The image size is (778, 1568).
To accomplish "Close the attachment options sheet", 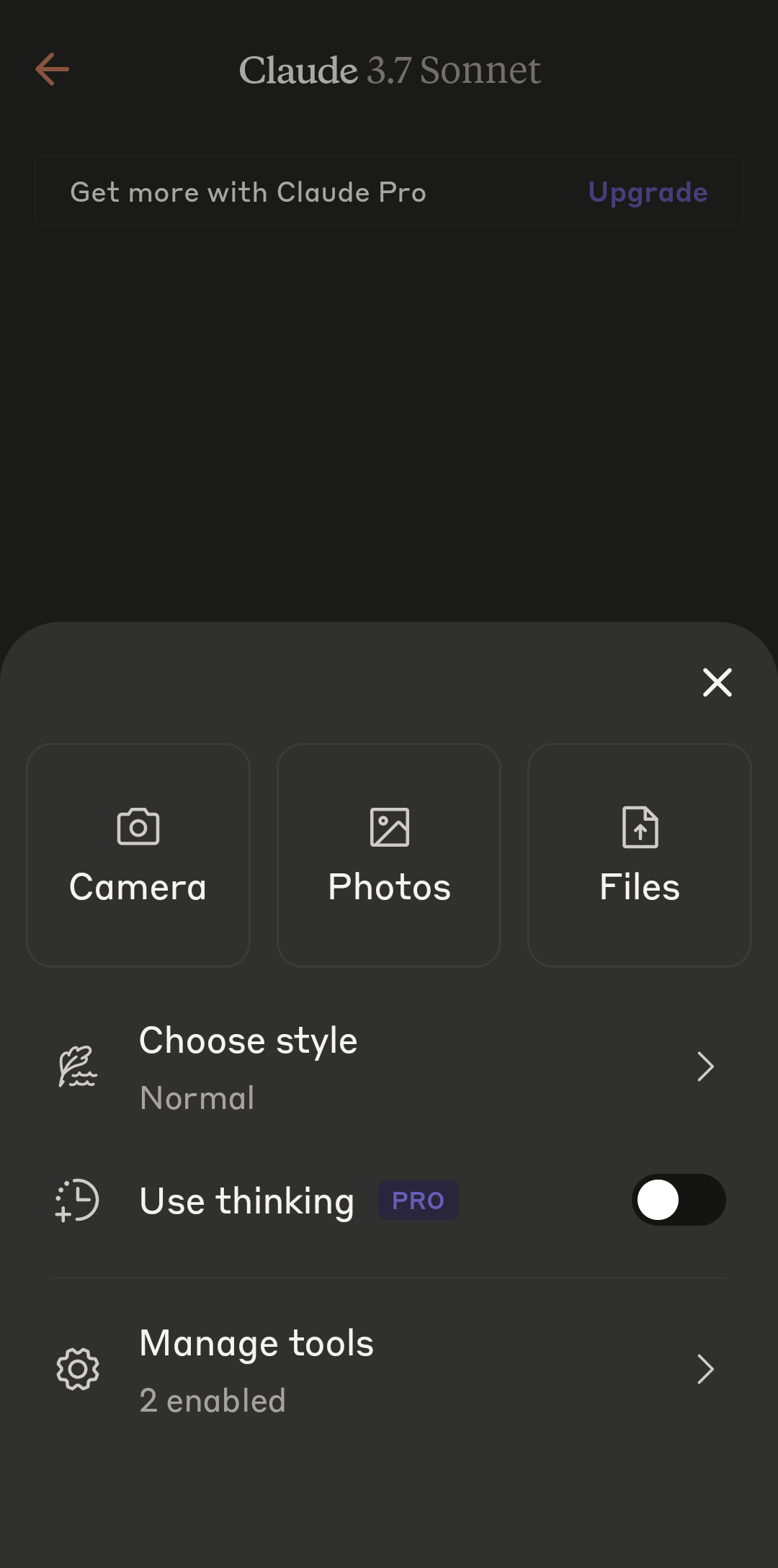I will pyautogui.click(x=717, y=682).
